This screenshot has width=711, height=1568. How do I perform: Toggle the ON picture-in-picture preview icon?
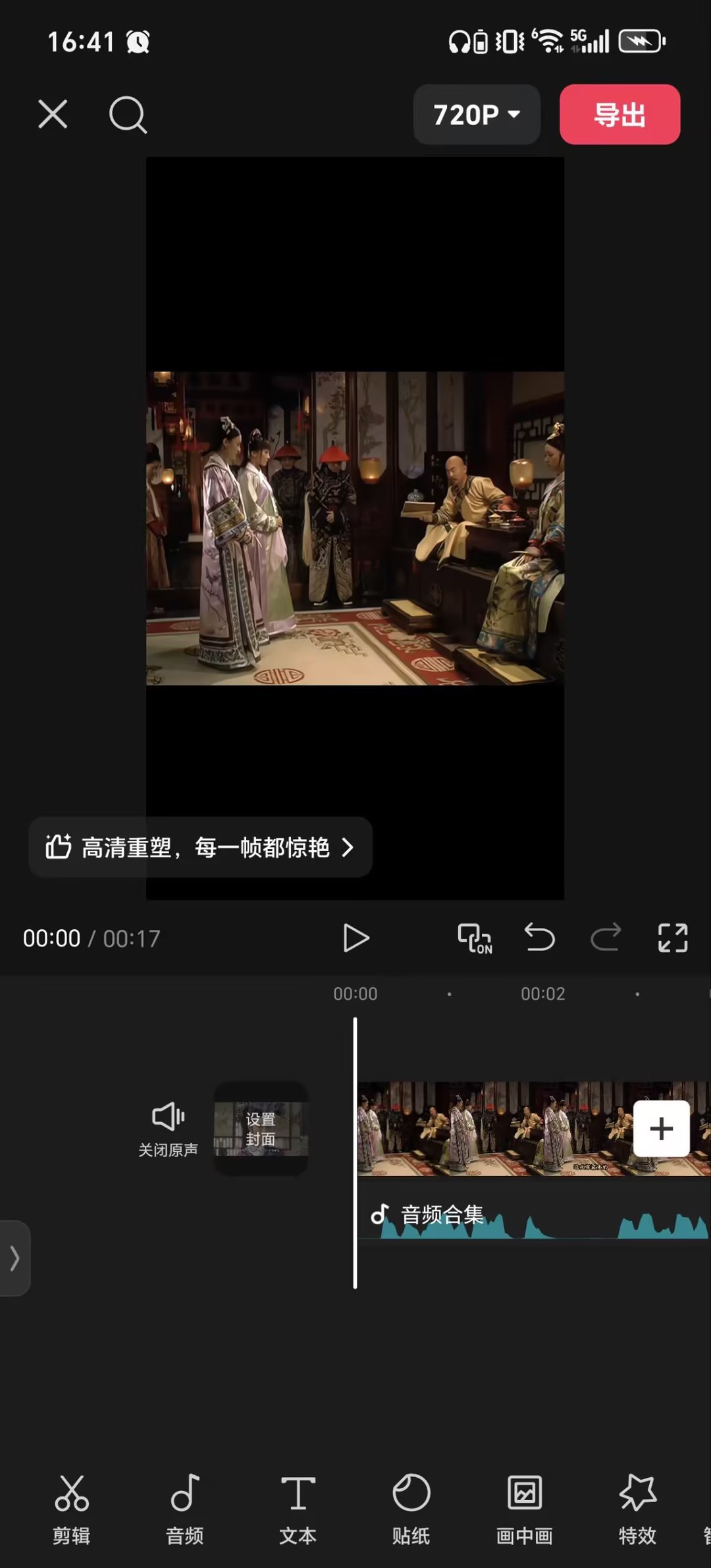[475, 938]
